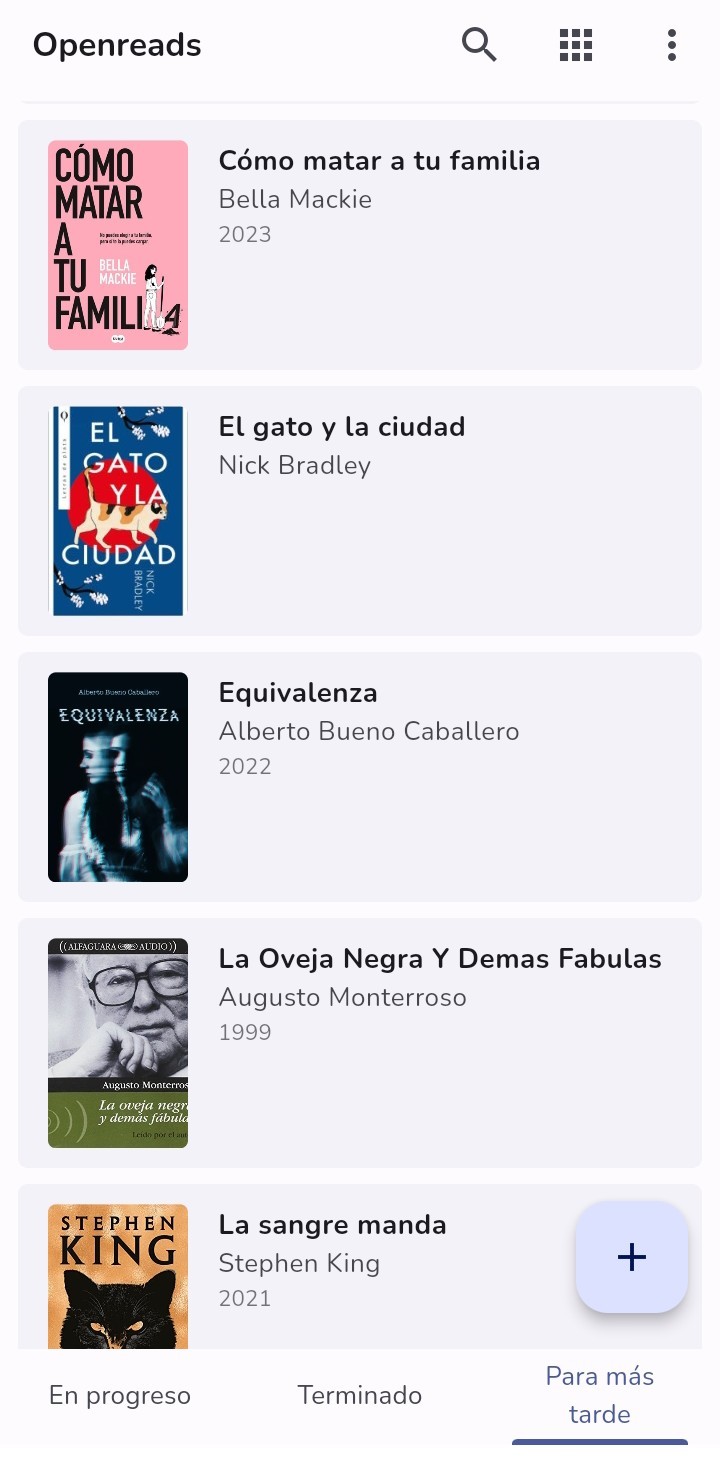Add a new book with plus button

pos(631,1257)
